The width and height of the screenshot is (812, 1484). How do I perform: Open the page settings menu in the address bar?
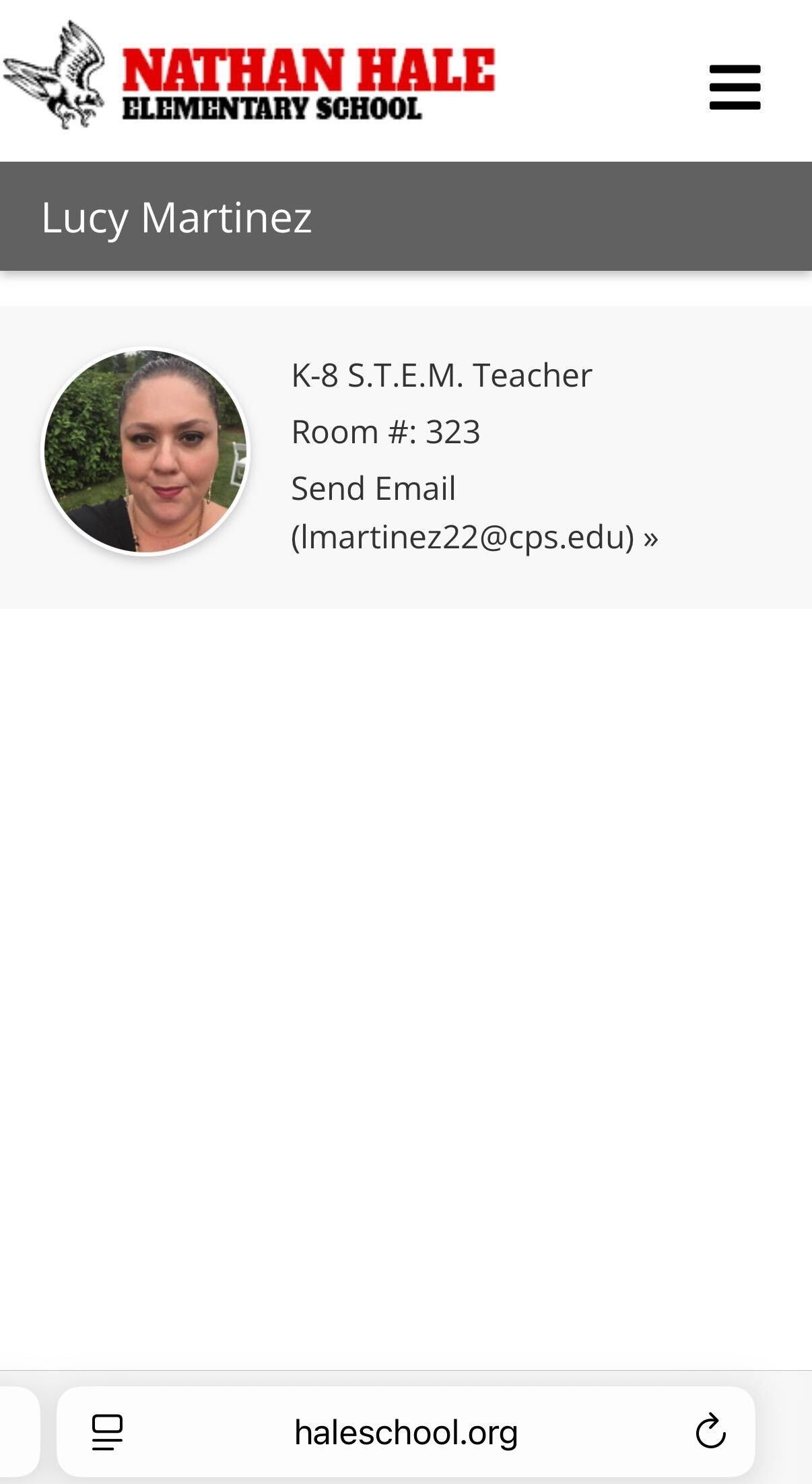coord(107,1431)
